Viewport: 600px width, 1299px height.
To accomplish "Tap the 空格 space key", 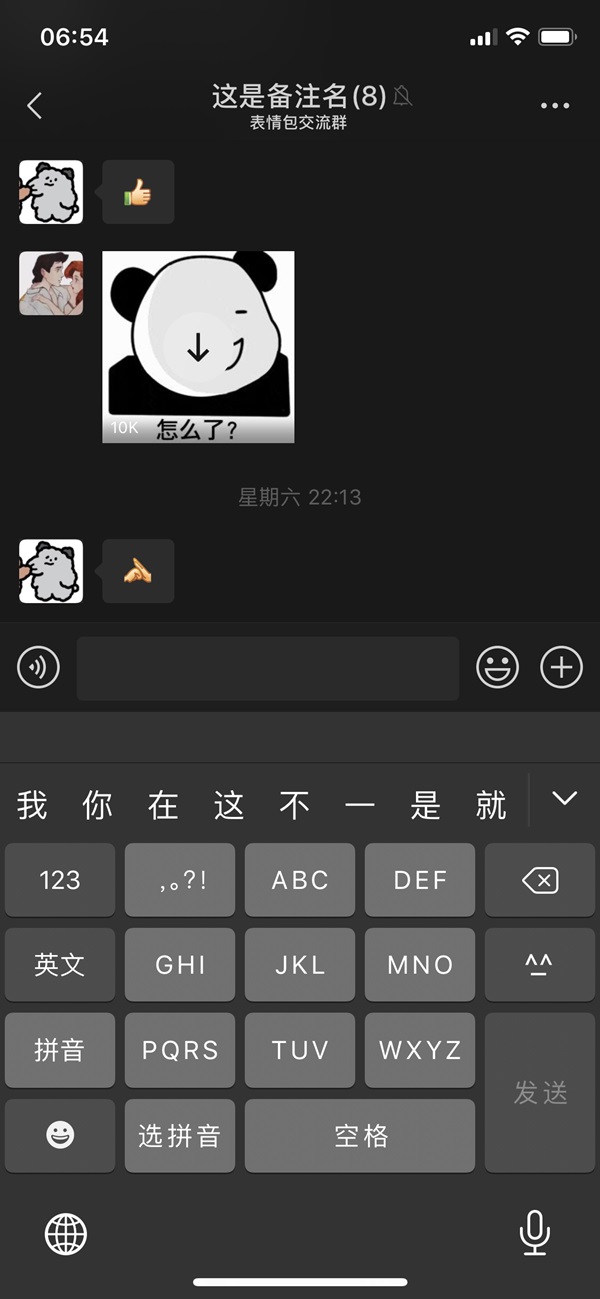I will pyautogui.click(x=360, y=1135).
